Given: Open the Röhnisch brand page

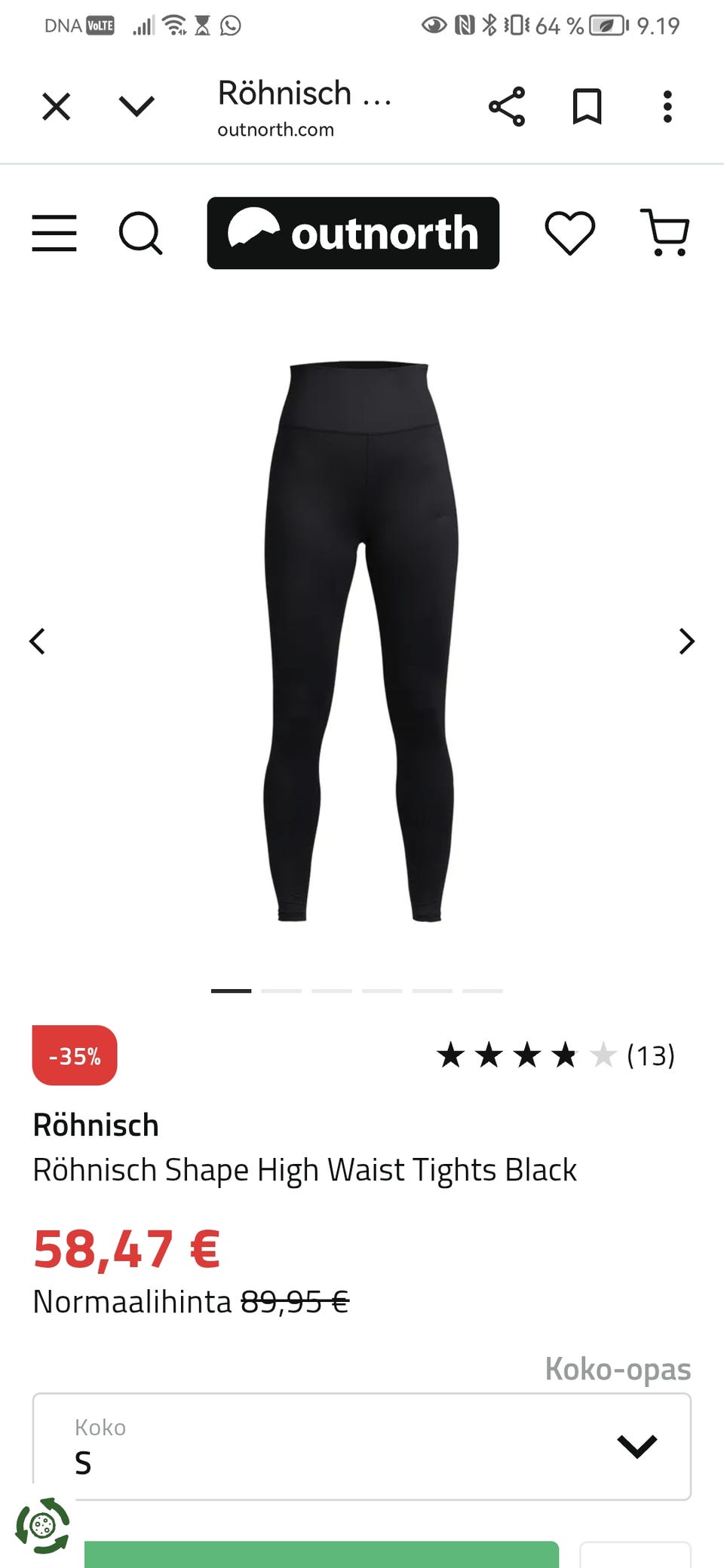Looking at the screenshot, I should 96,1125.
